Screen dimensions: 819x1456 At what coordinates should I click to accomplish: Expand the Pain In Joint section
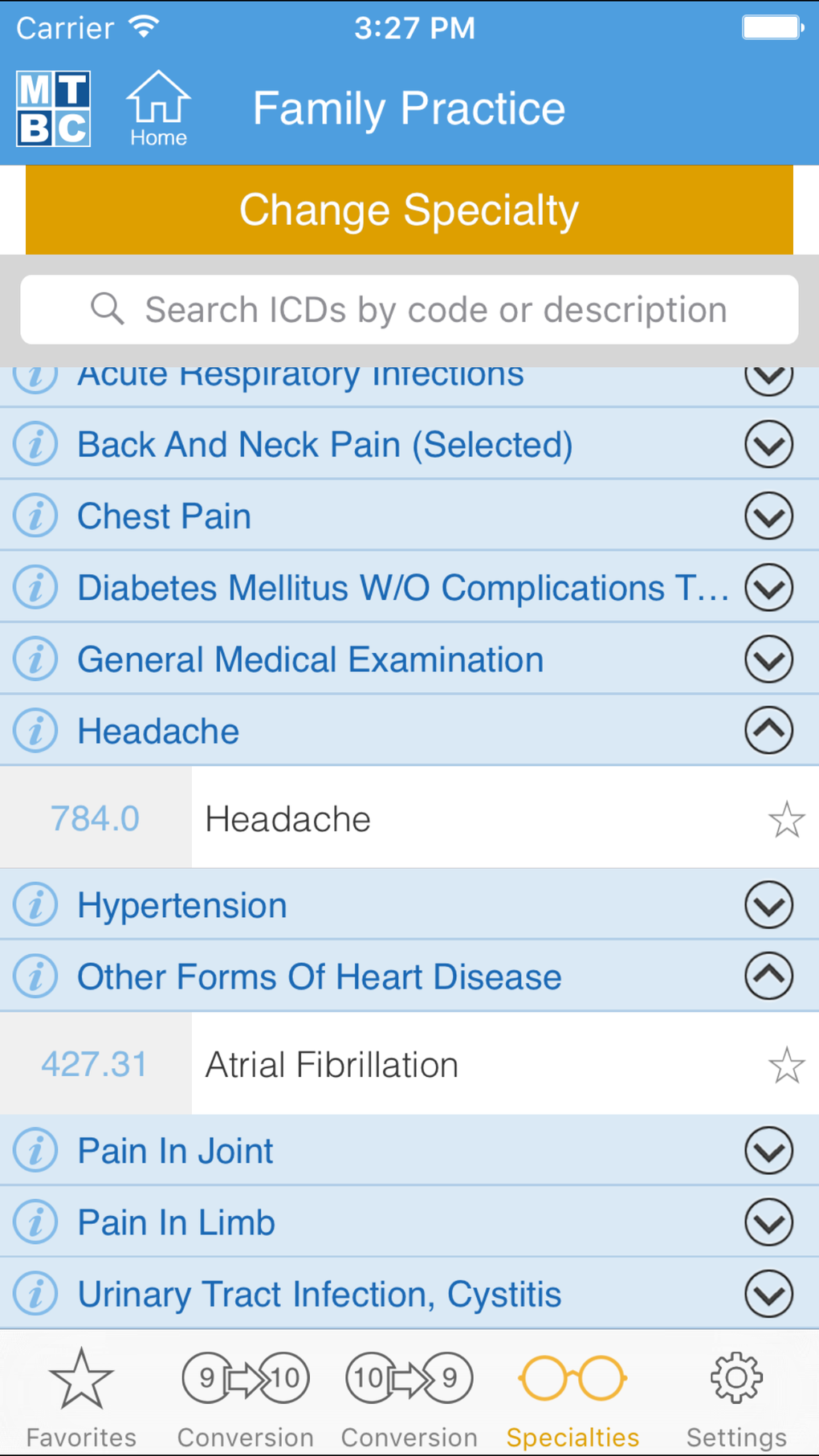[768, 1151]
